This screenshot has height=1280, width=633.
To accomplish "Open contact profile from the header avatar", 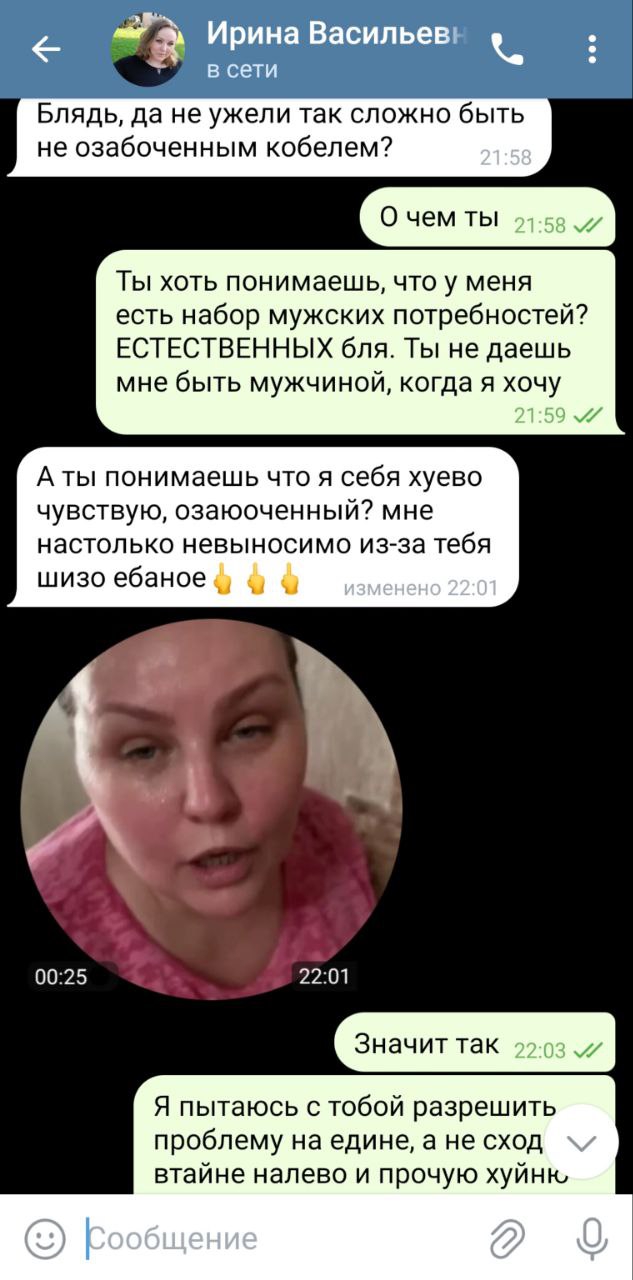I will pyautogui.click(x=148, y=50).
